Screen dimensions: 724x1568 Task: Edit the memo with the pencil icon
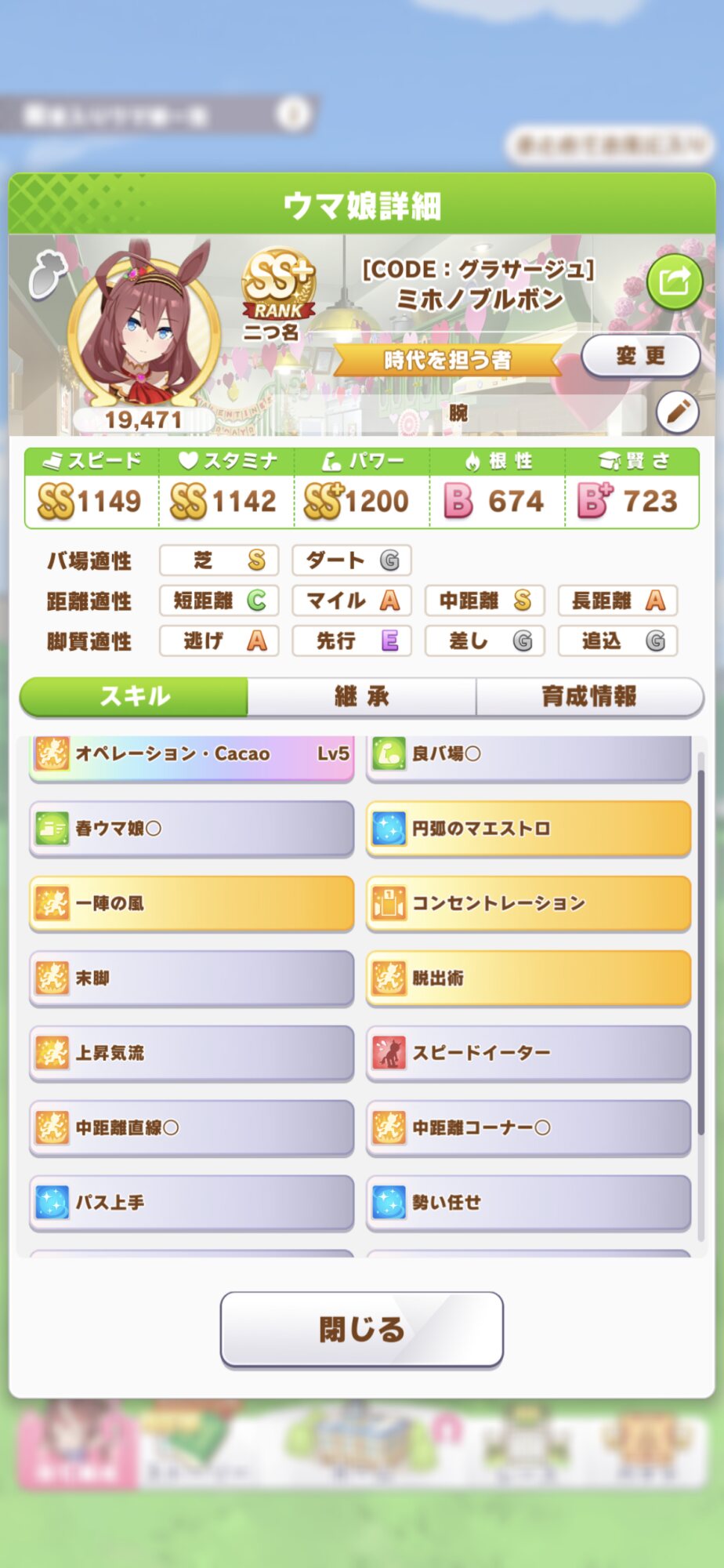pos(677,412)
